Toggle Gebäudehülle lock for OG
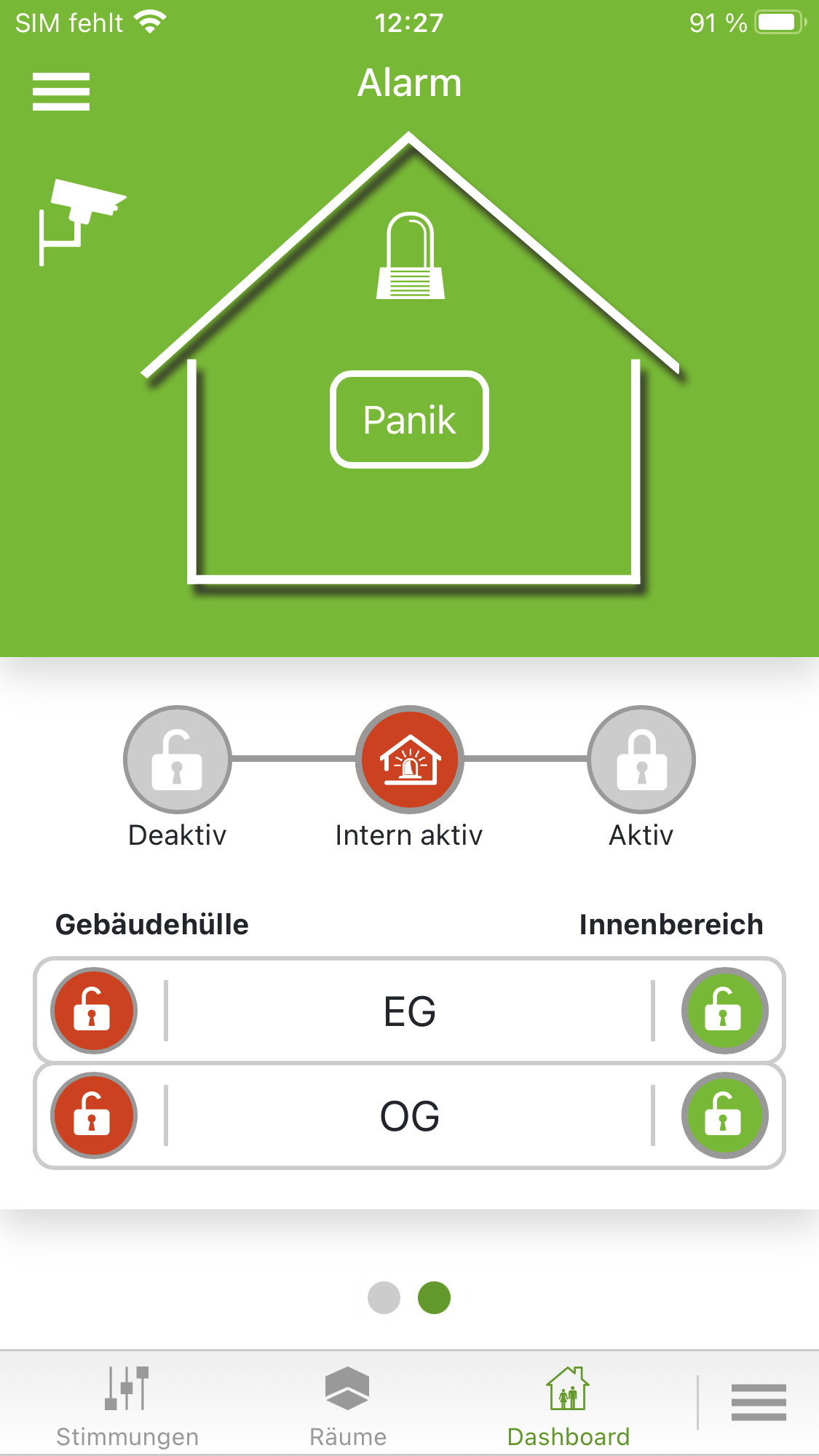This screenshot has width=819, height=1456. (x=93, y=1115)
